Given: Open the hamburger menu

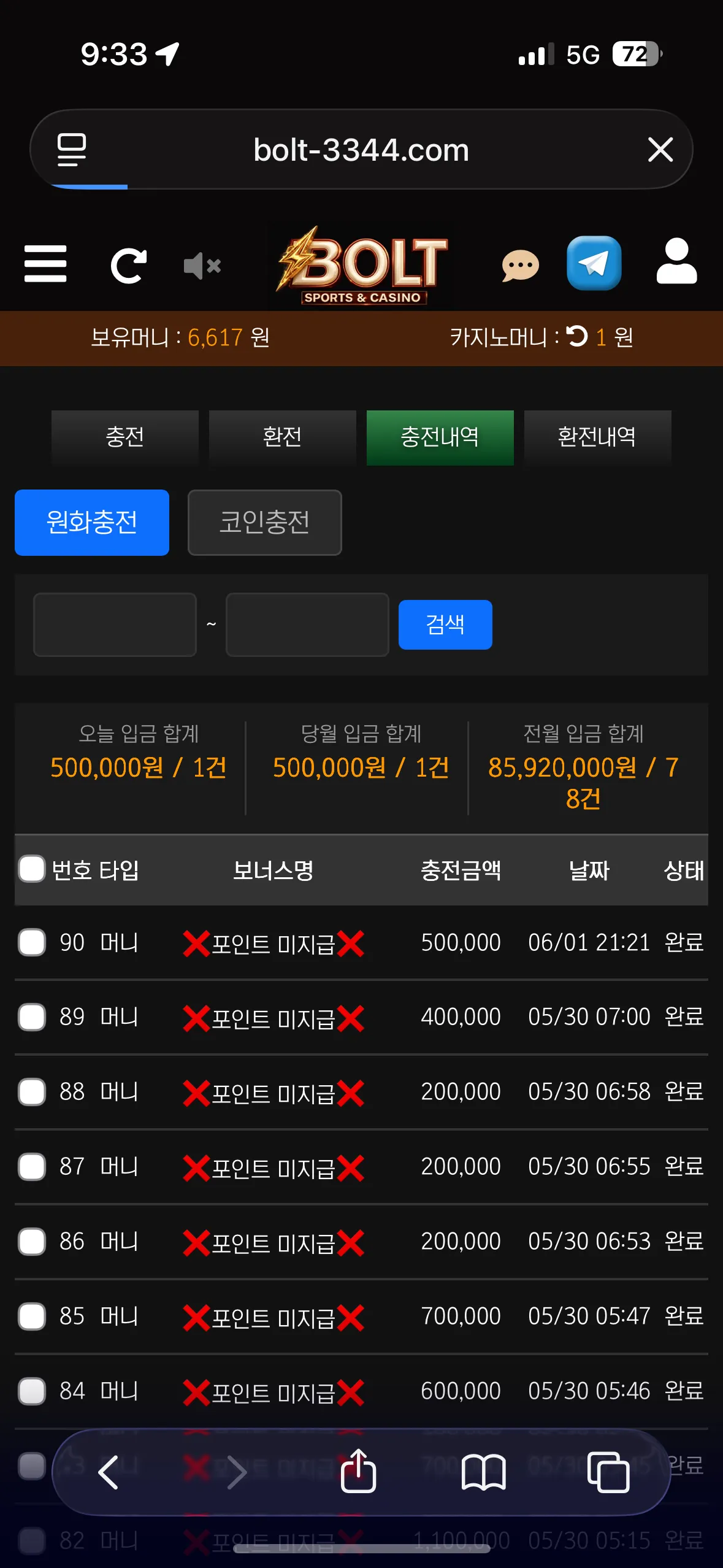Looking at the screenshot, I should point(45,264).
